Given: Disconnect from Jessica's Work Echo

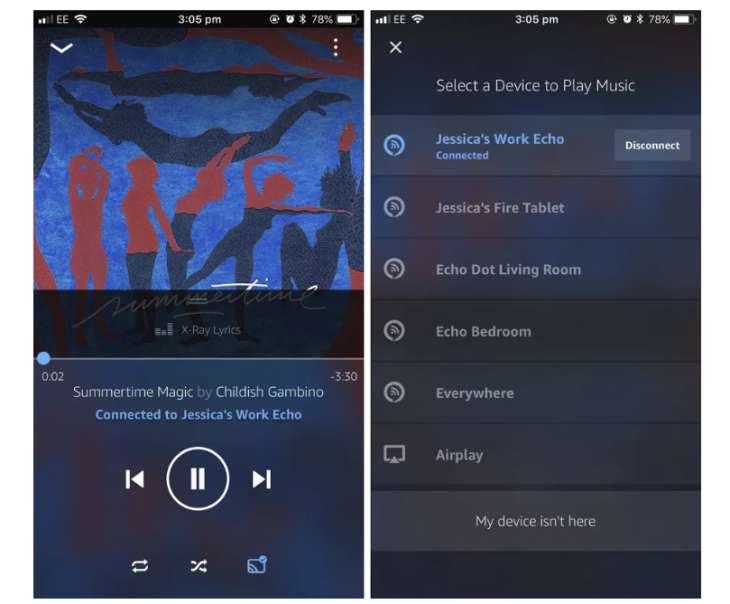Looking at the screenshot, I should (652, 145).
